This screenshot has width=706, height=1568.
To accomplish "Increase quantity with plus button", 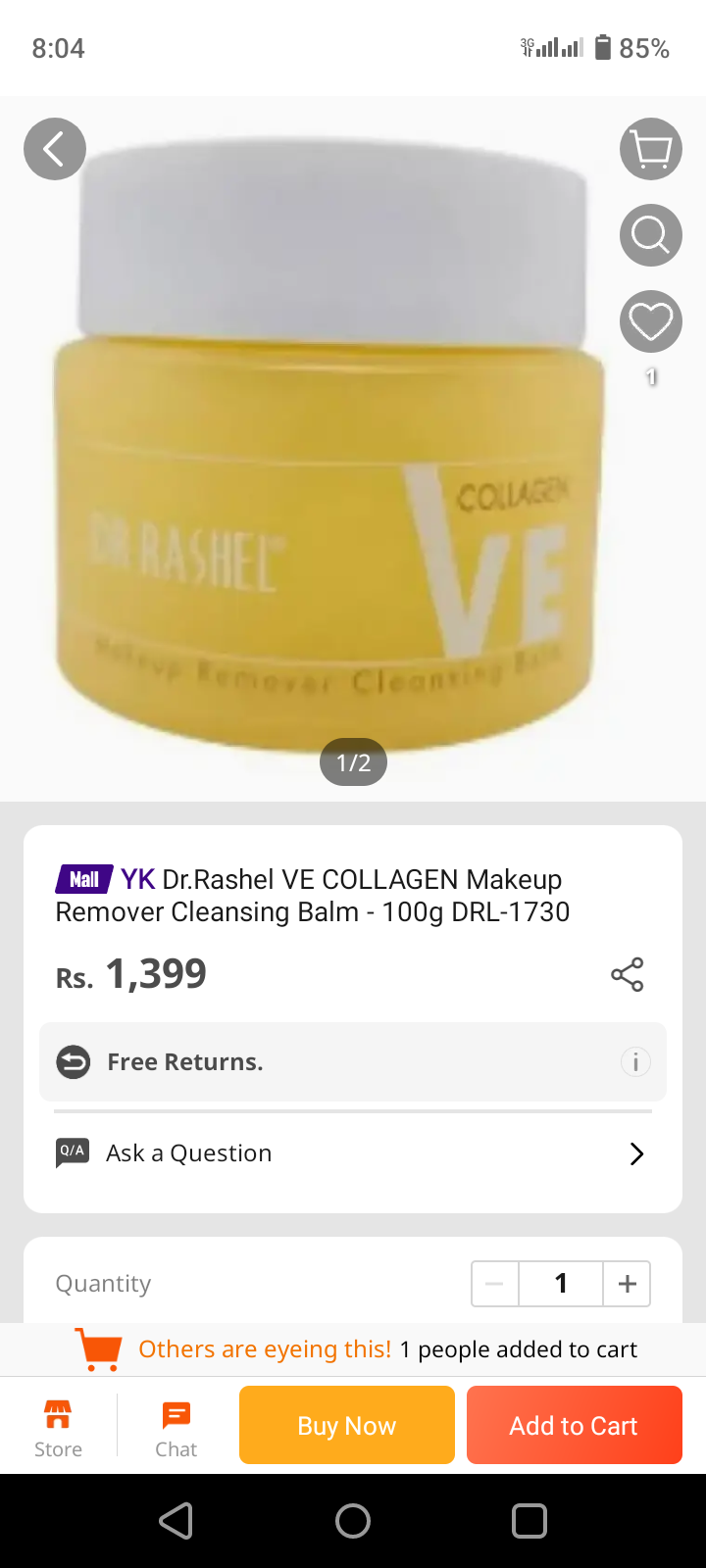I will [x=628, y=1284].
